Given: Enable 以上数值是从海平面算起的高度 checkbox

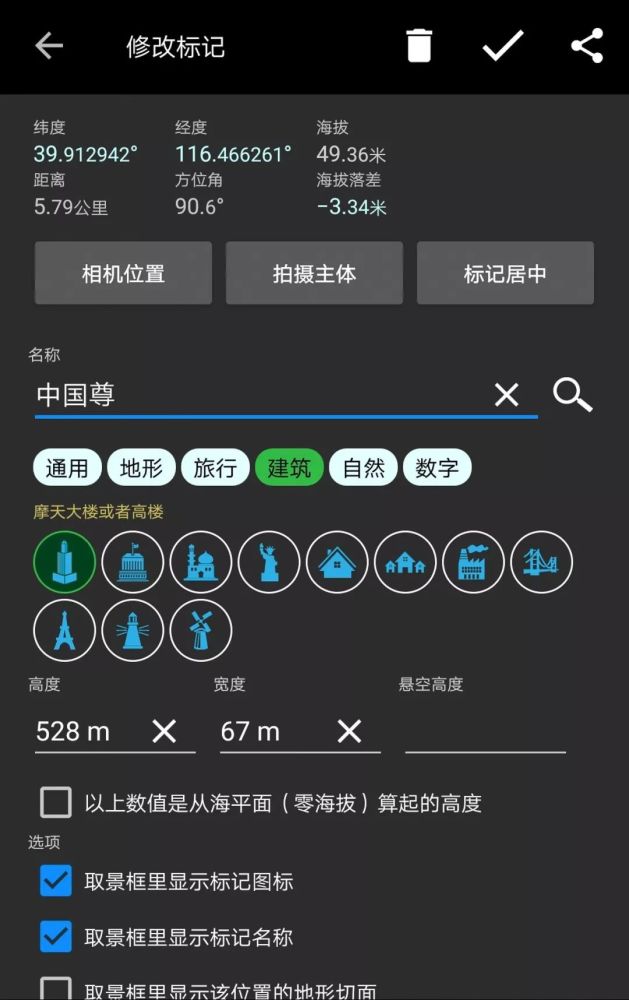Looking at the screenshot, I should tap(56, 802).
